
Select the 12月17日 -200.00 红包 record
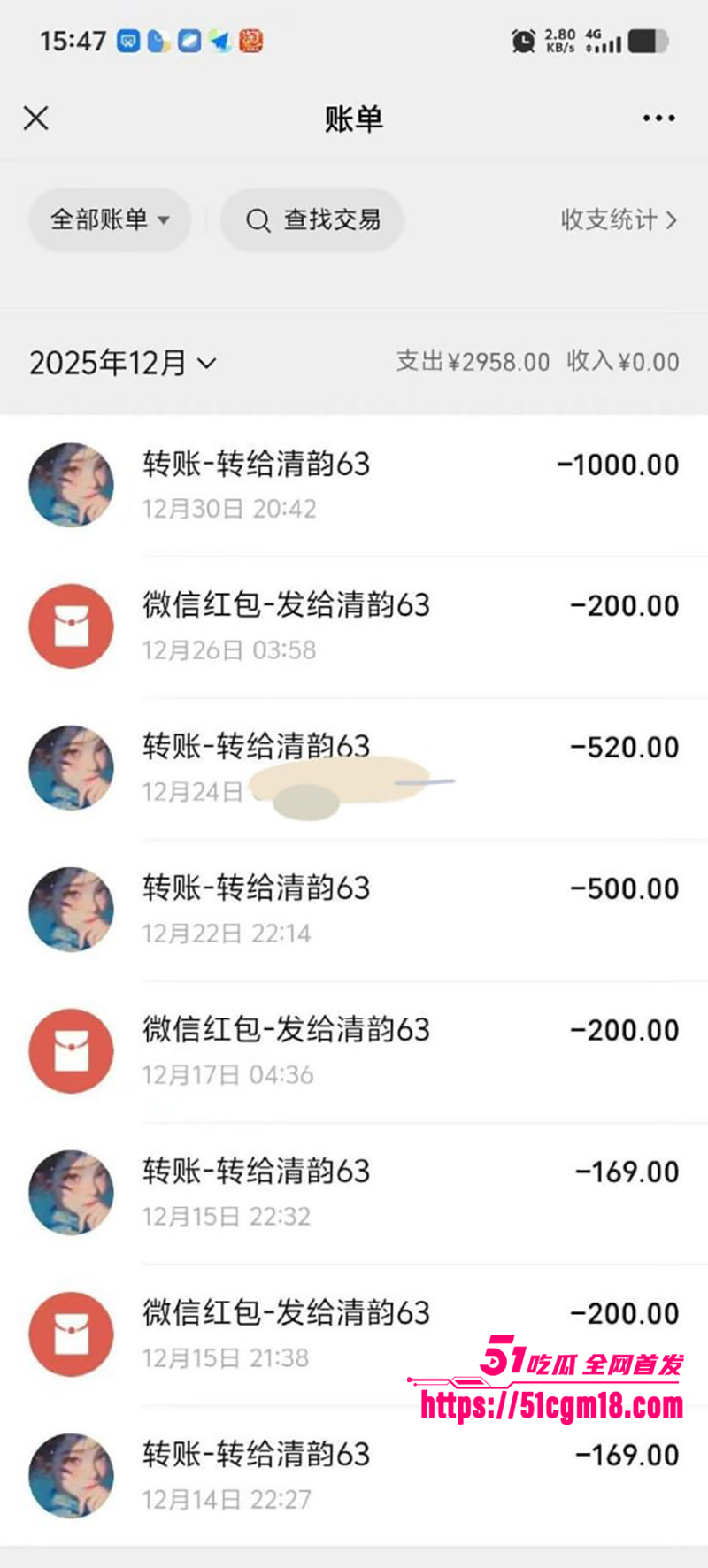[354, 1050]
